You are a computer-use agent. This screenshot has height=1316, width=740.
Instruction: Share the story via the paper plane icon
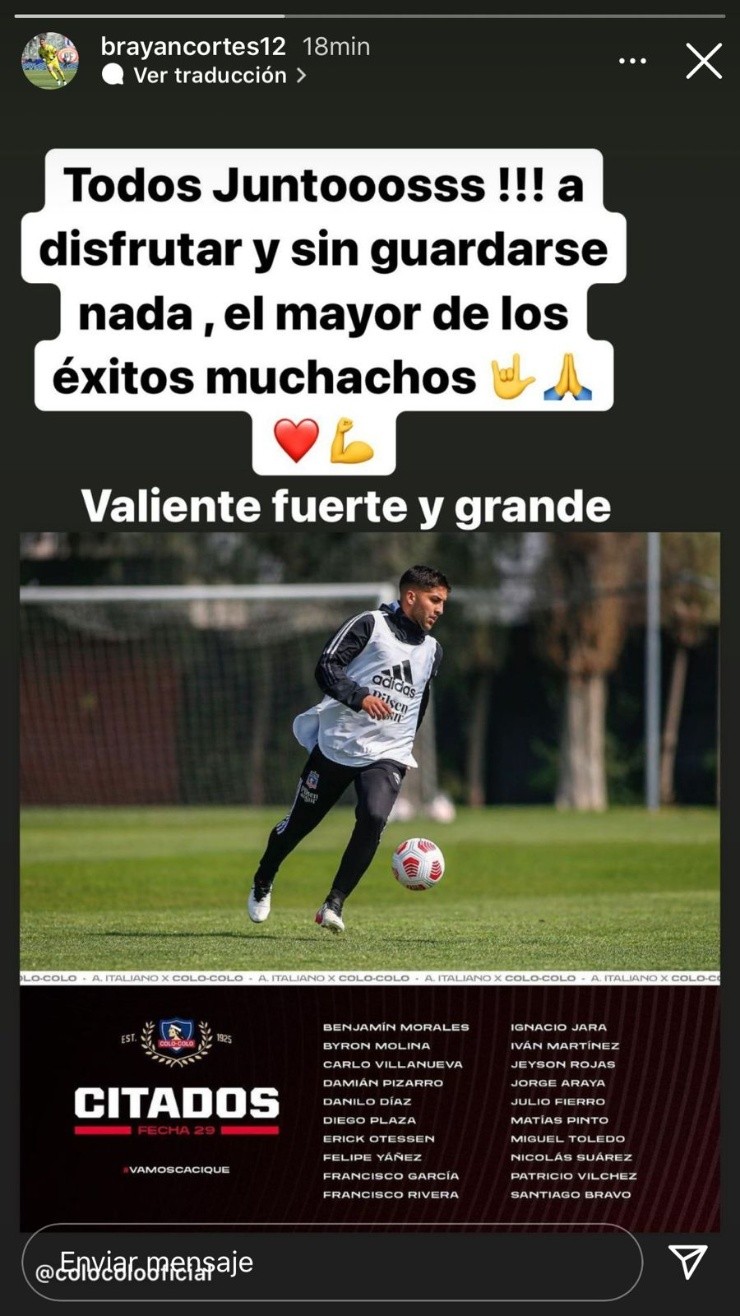tap(688, 1262)
